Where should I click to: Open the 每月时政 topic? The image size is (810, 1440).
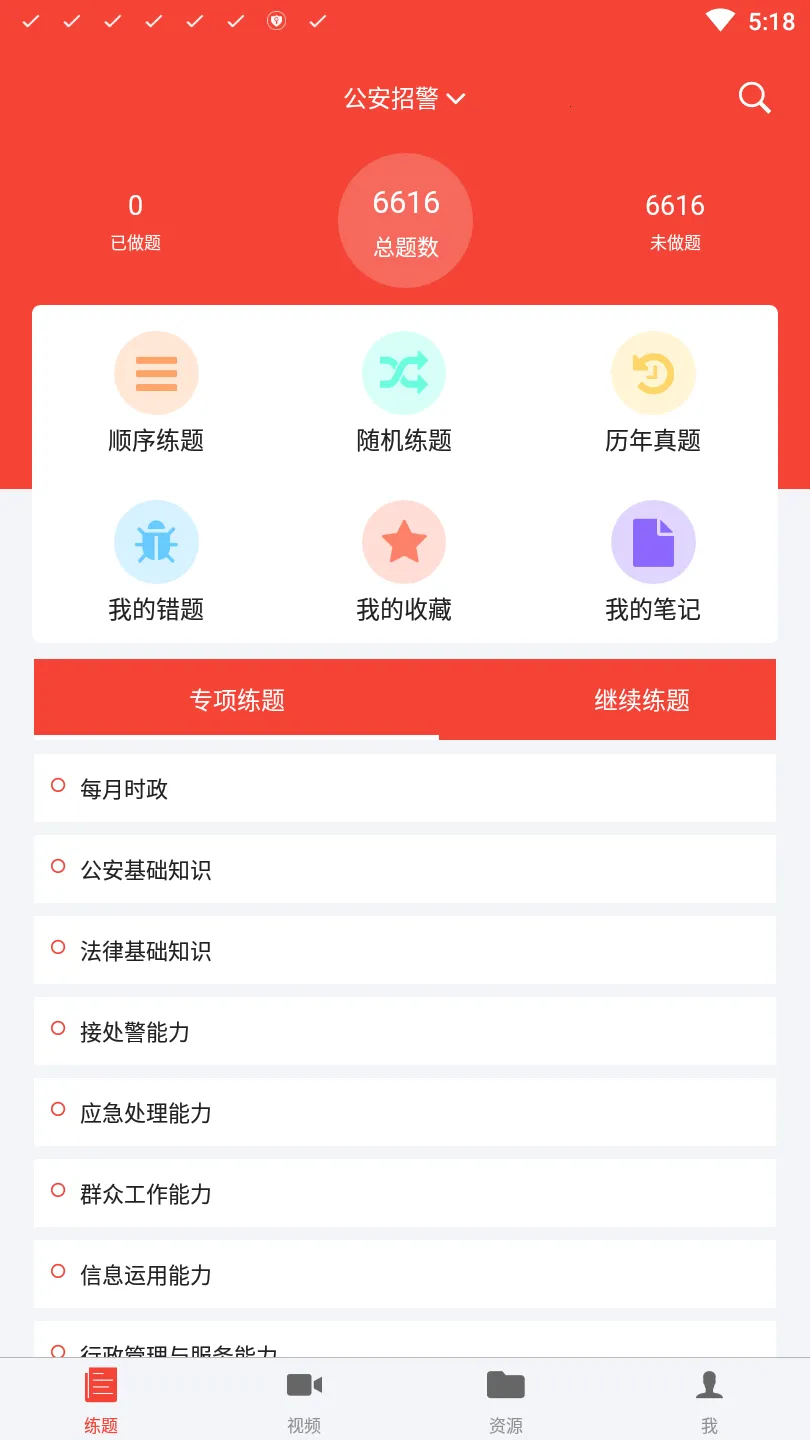point(404,789)
